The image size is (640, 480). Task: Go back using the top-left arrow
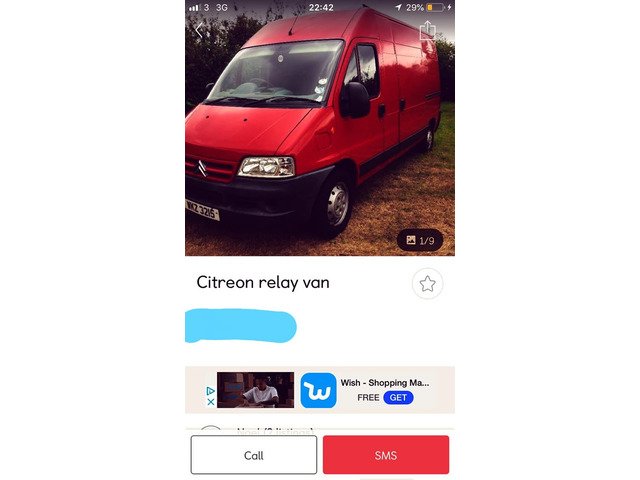click(x=200, y=31)
